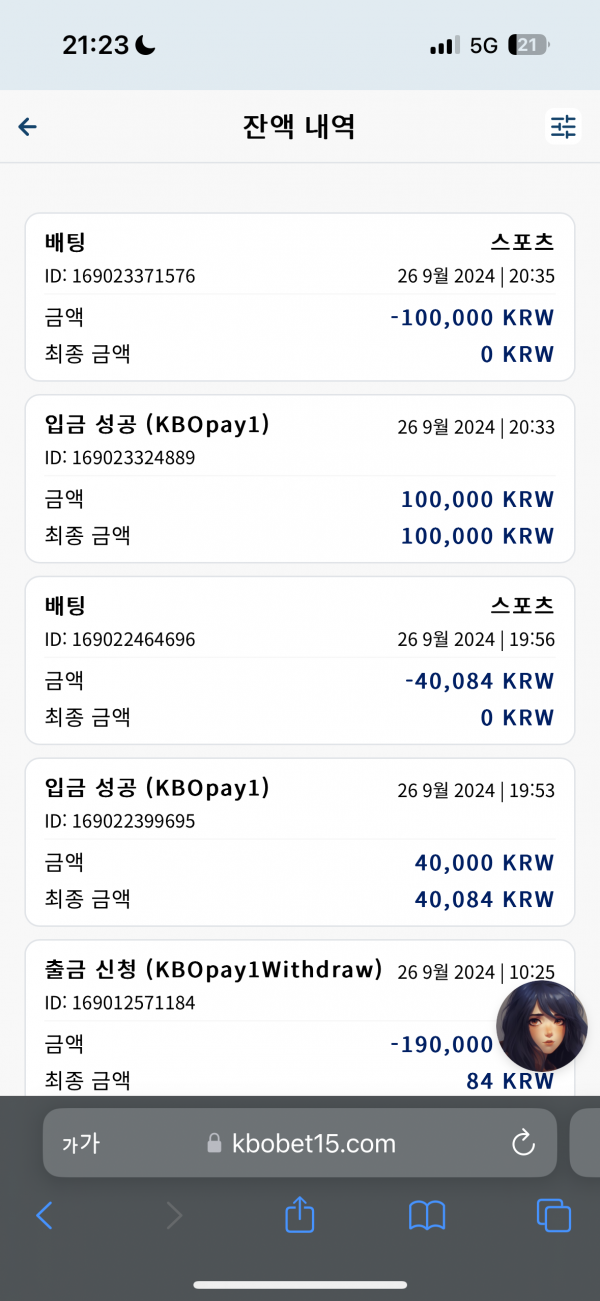Tap the kbobet15.com address bar
Image resolution: width=600 pixels, height=1301 pixels.
(x=300, y=1143)
